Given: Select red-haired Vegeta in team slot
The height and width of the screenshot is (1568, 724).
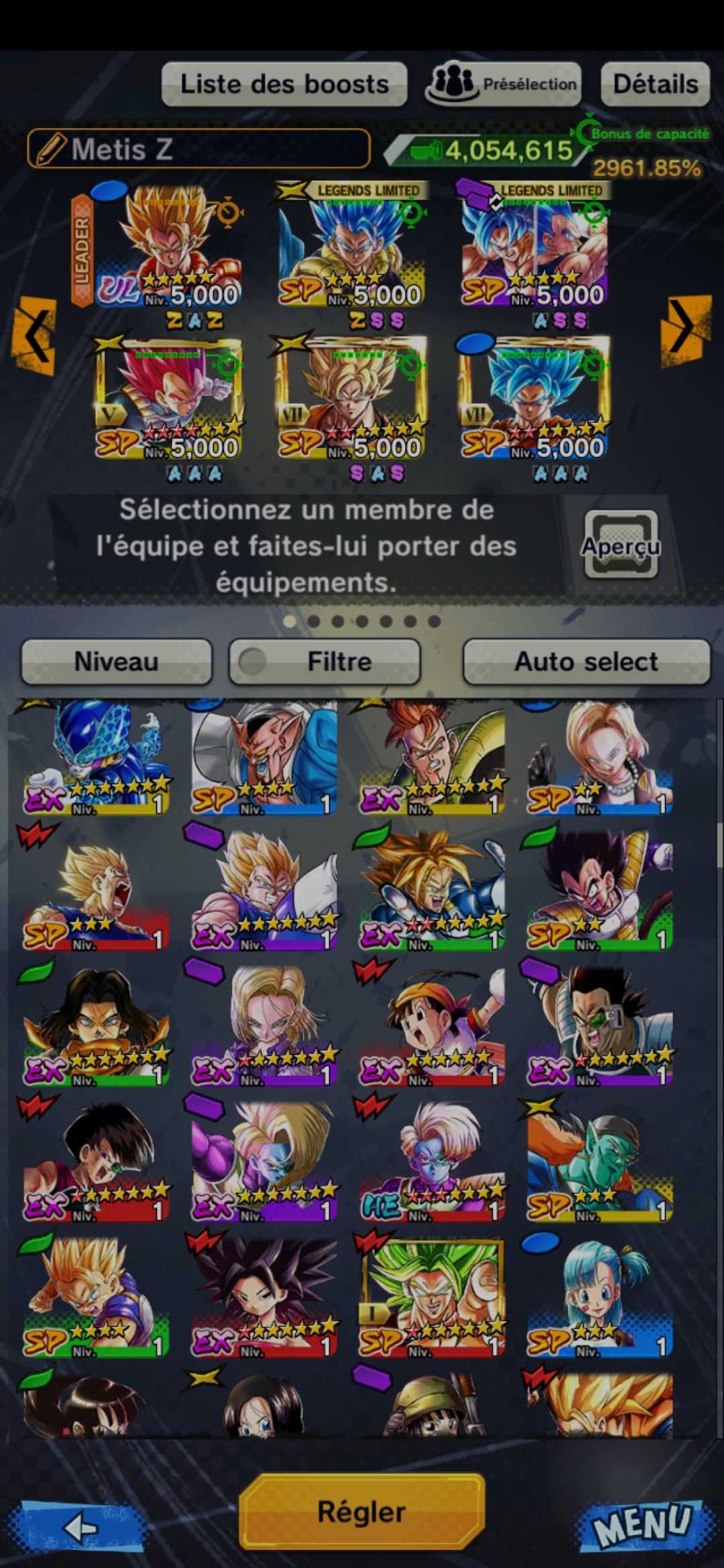Looking at the screenshot, I should pyautogui.click(x=171, y=401).
